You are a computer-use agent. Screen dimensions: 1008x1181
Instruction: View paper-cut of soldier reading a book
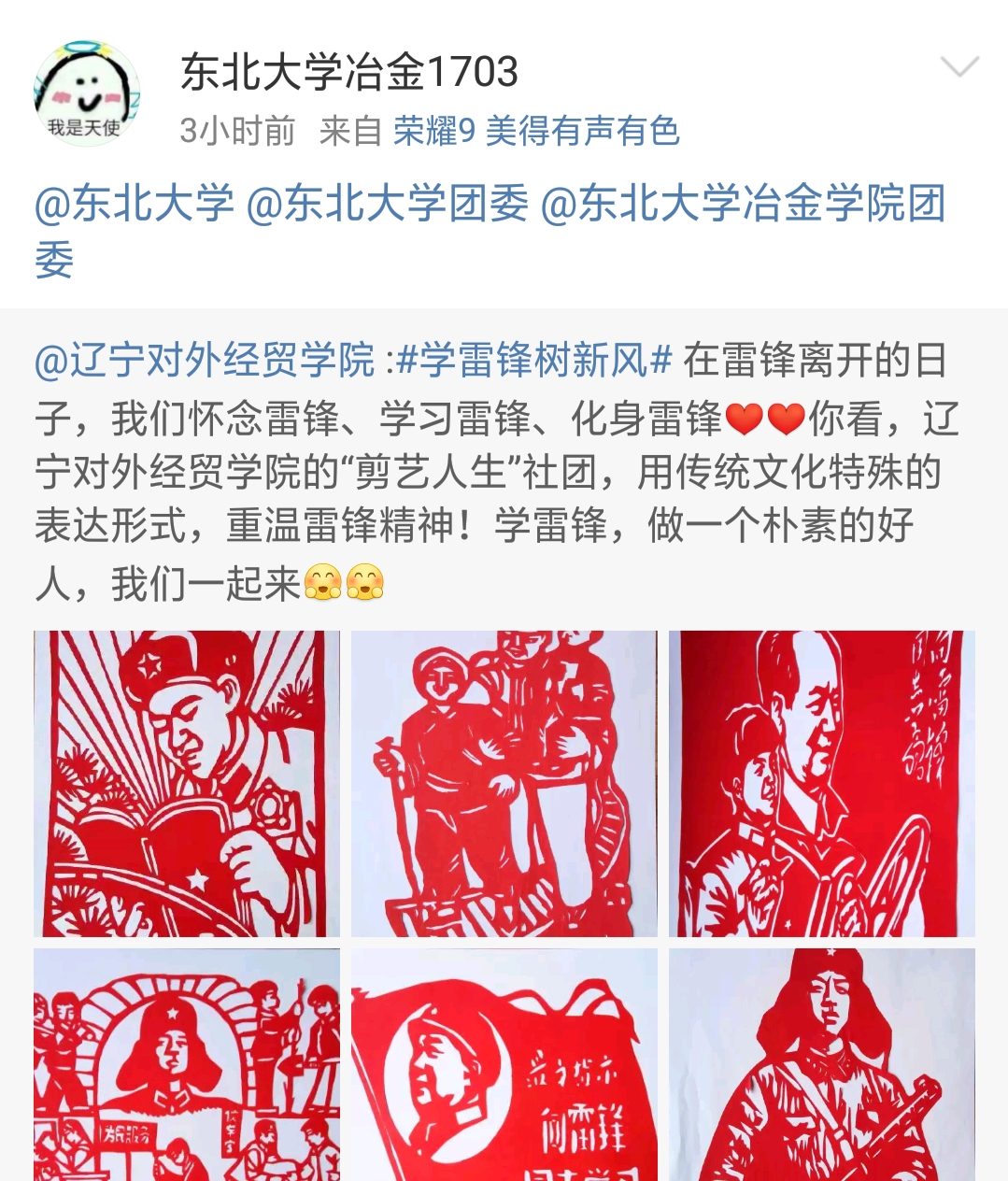tap(187, 783)
